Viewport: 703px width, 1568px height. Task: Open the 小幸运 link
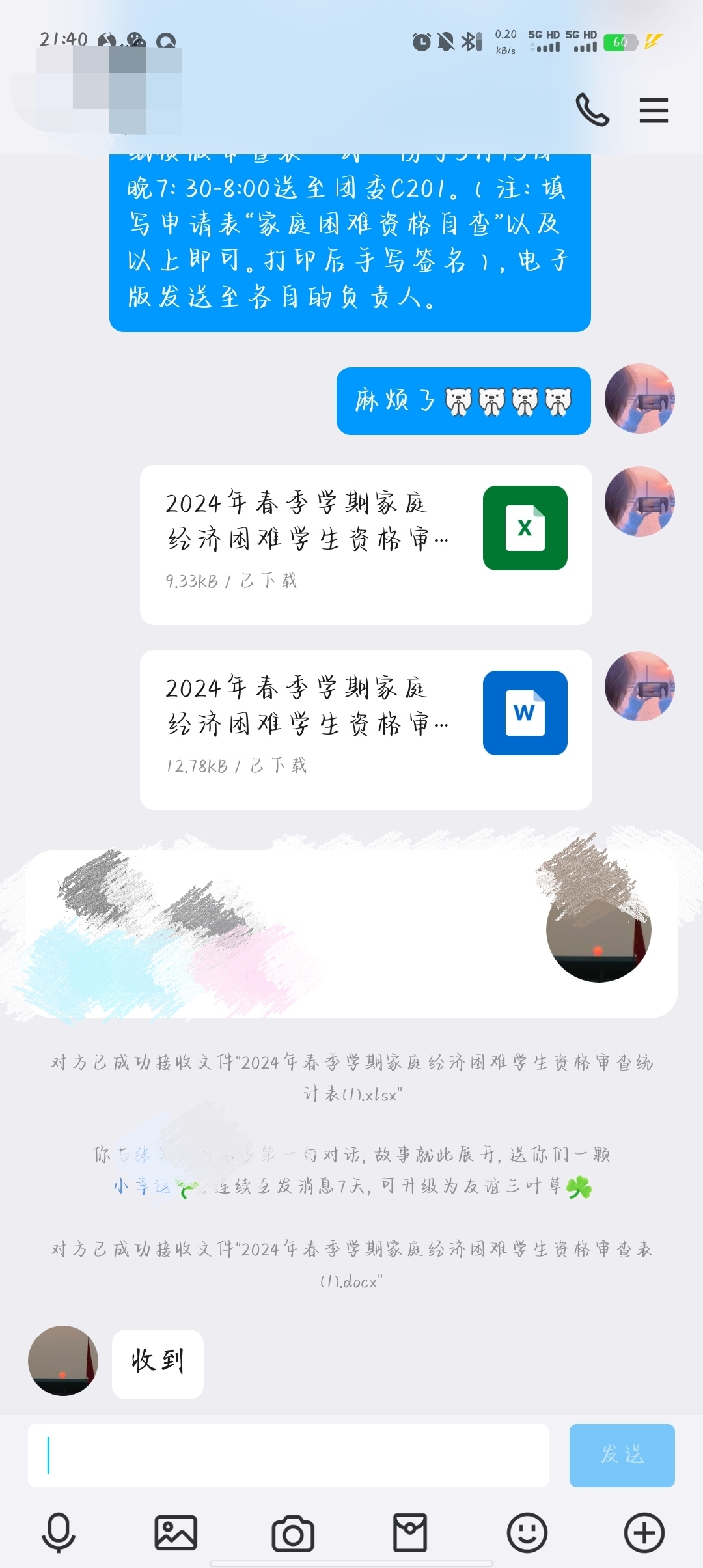142,1186
